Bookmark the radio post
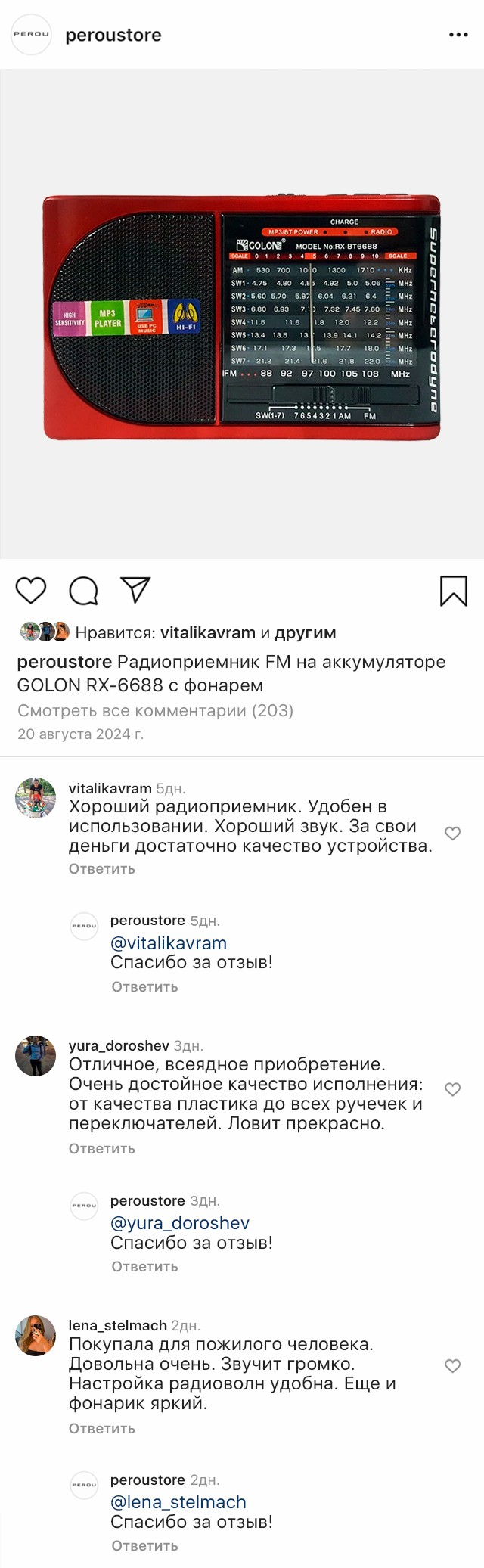The width and height of the screenshot is (484, 1568). (454, 591)
